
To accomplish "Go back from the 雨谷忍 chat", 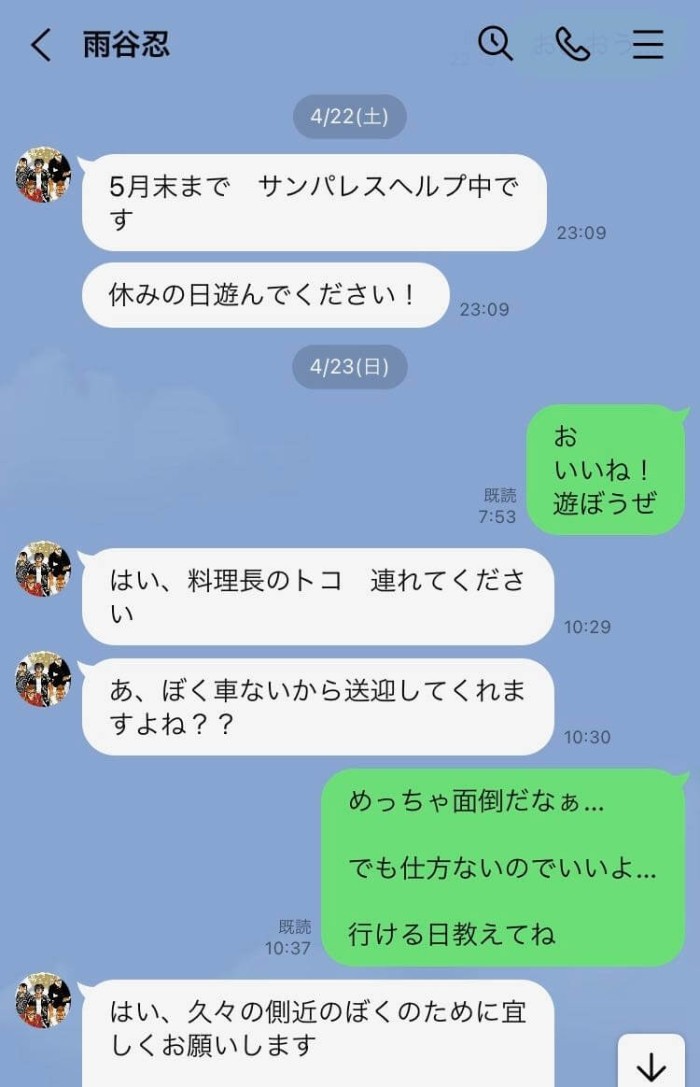I will click(41, 45).
